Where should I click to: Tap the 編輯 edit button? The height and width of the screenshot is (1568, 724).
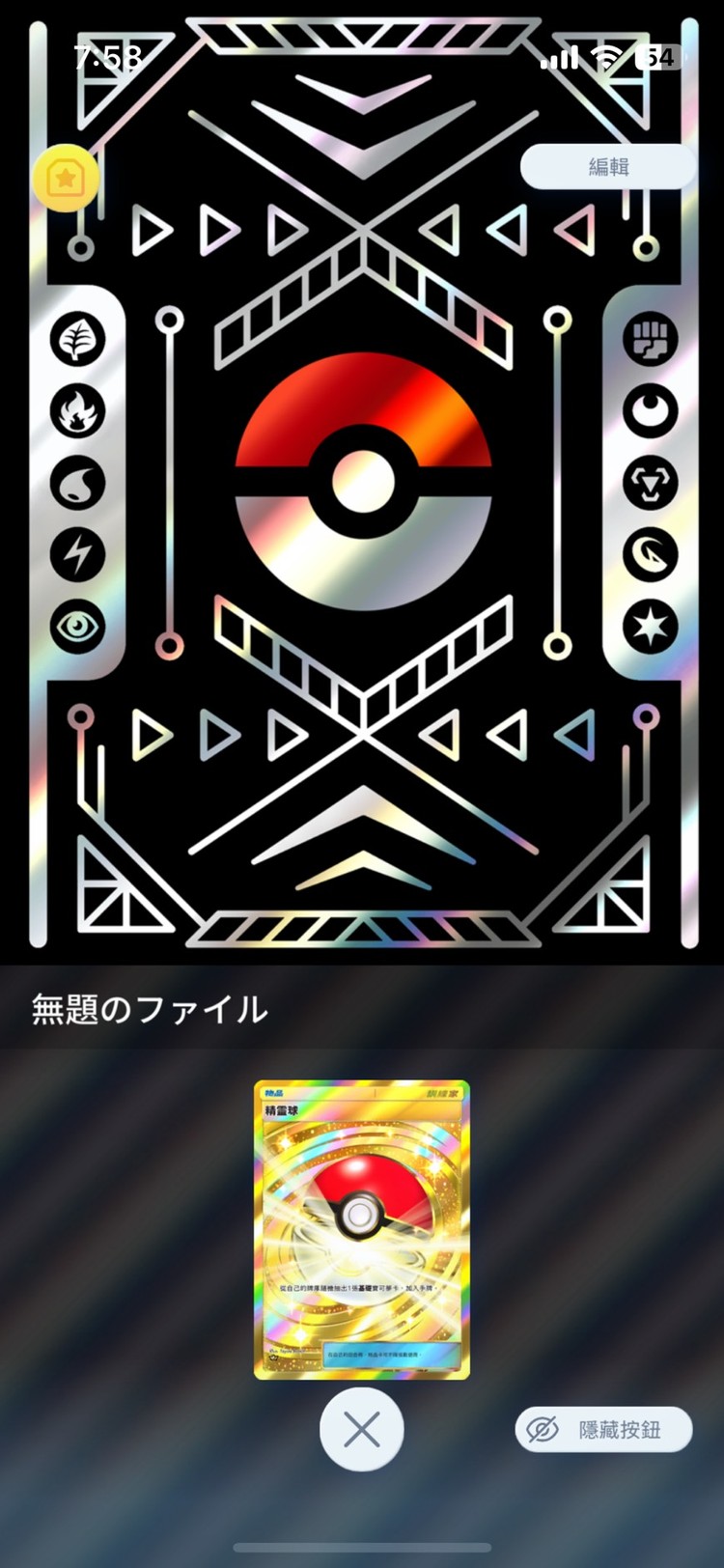[x=608, y=167]
